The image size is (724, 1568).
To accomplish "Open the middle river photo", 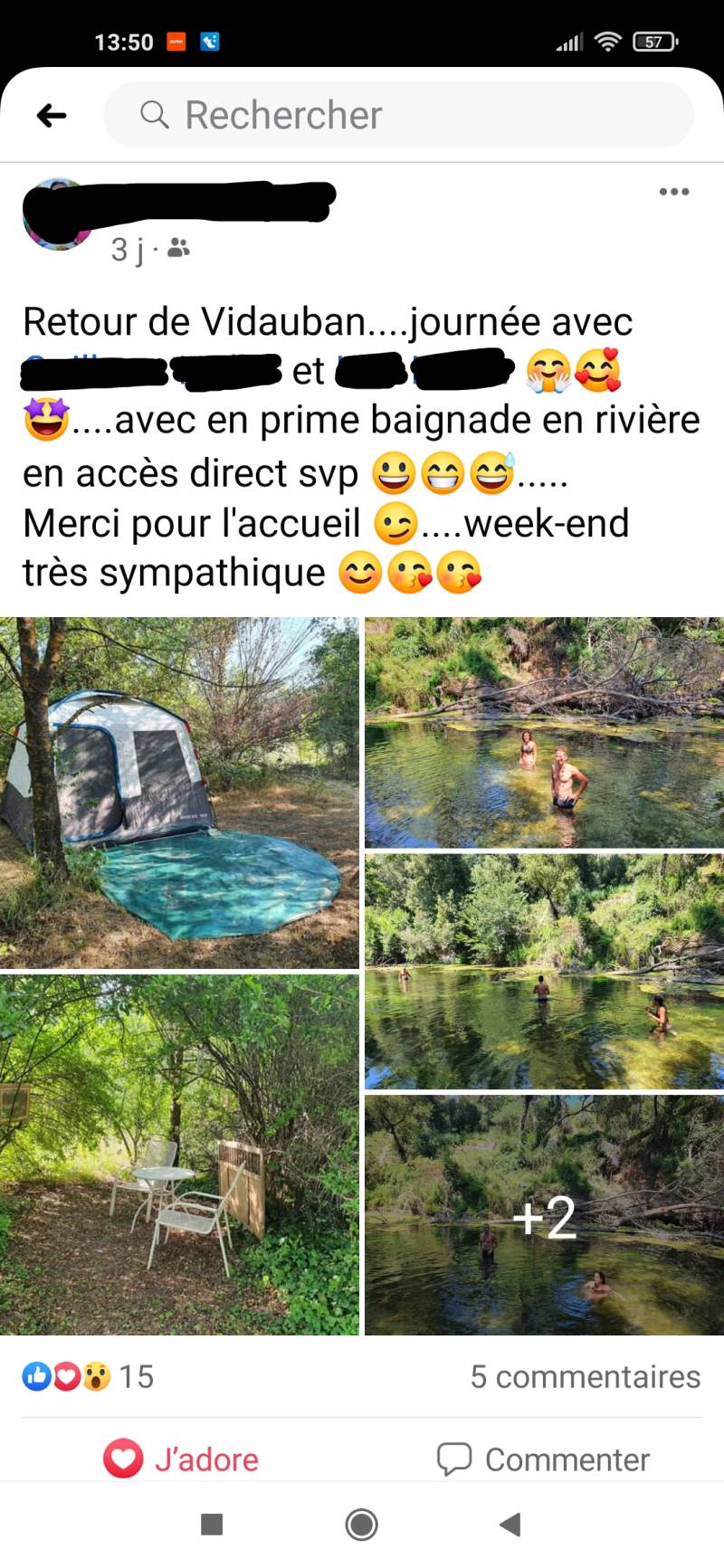I will pyautogui.click(x=544, y=972).
